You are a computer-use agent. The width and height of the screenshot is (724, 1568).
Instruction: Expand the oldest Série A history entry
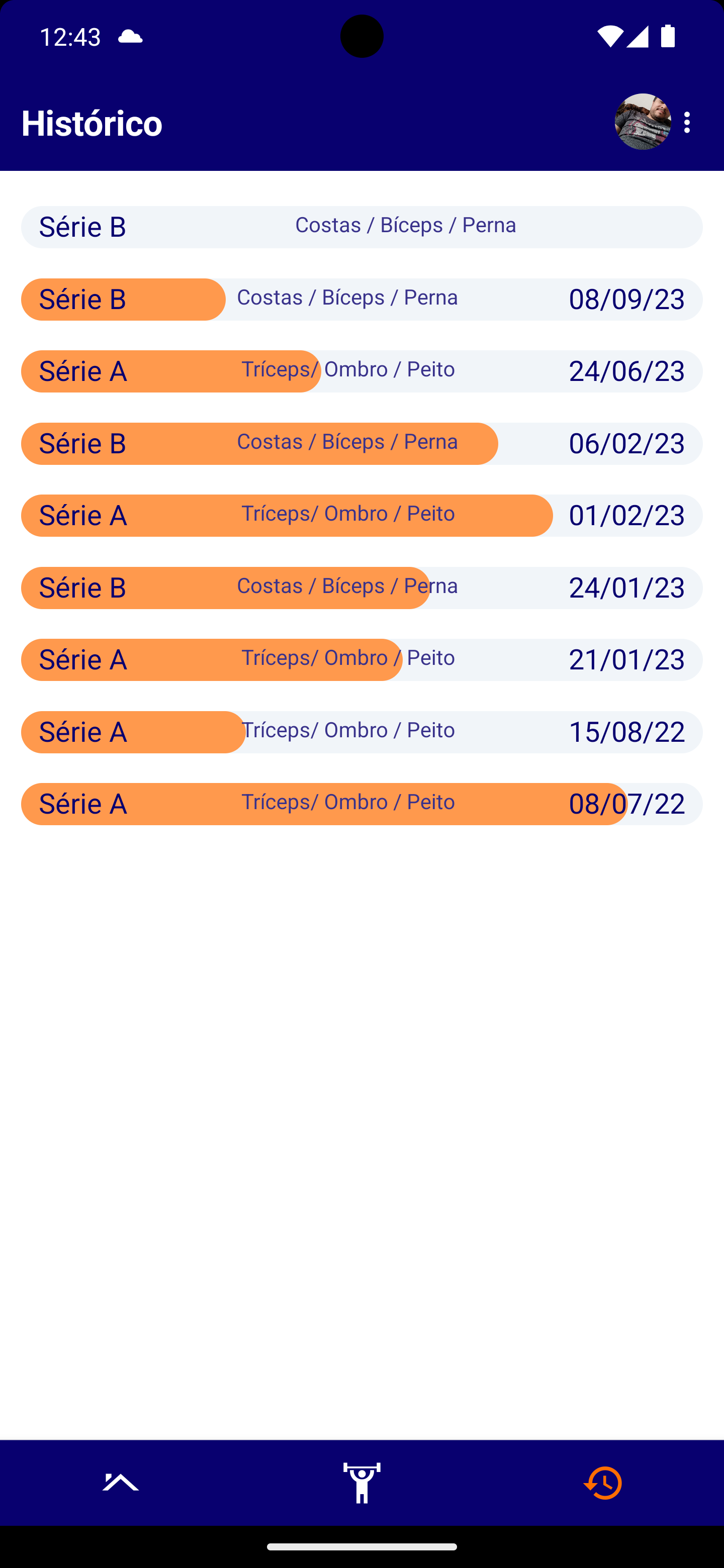(361, 804)
